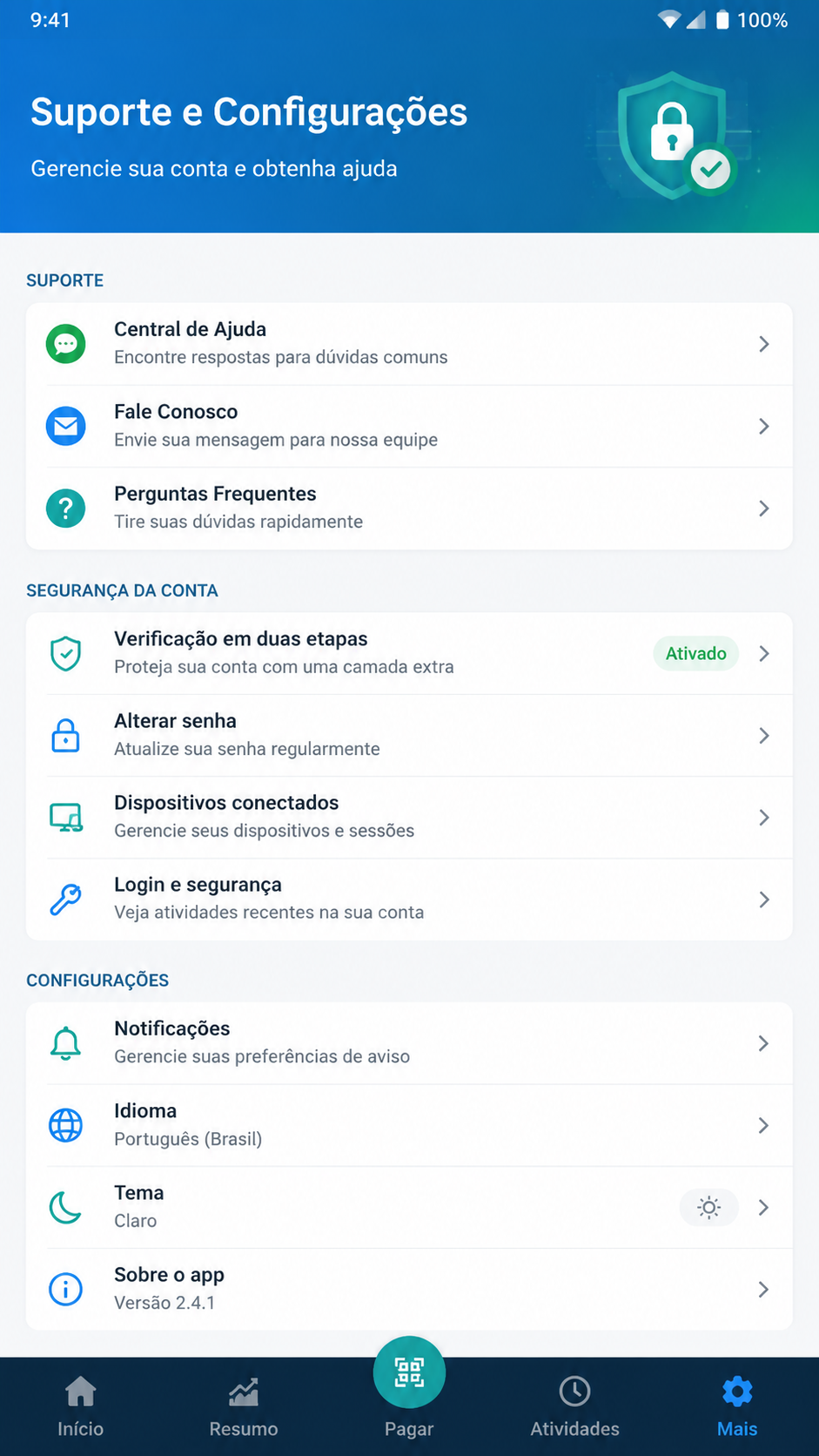Select the Mais tab

pyautogui.click(x=737, y=1406)
